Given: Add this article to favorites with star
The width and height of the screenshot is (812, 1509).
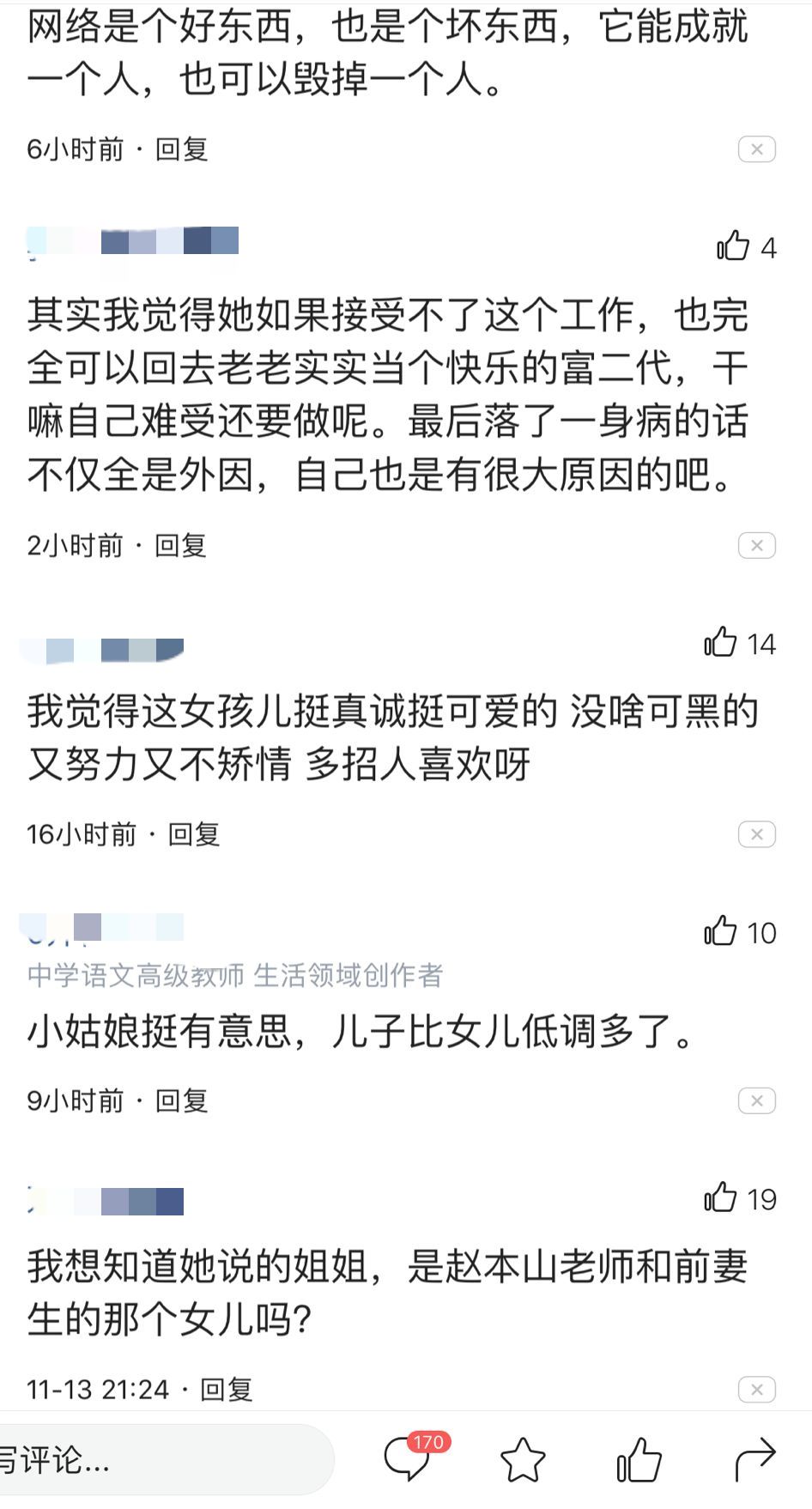Looking at the screenshot, I should 523,1459.
